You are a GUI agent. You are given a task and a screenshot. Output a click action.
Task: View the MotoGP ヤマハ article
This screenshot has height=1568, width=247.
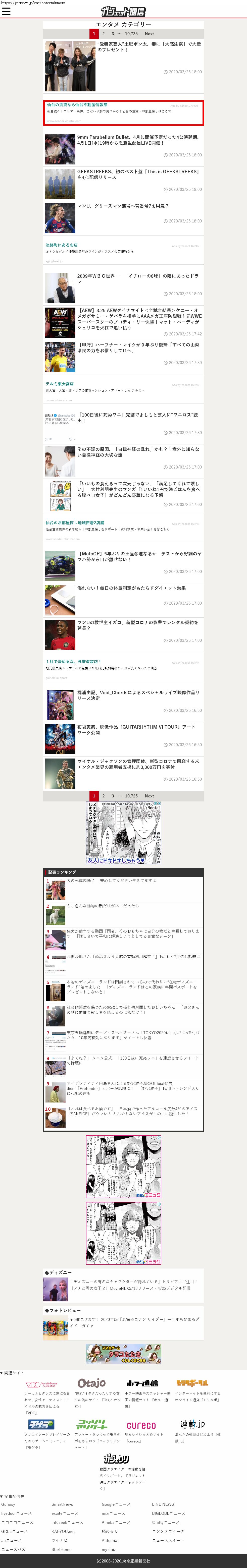pos(138,557)
